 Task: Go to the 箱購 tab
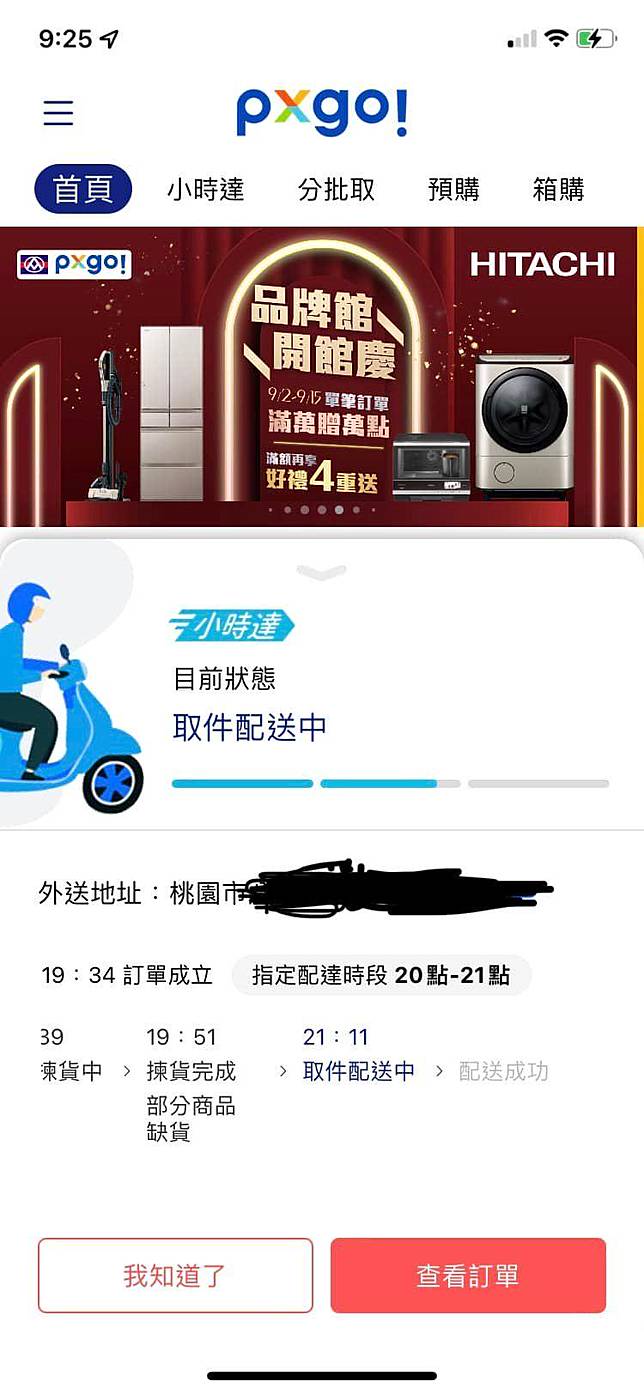(x=558, y=189)
